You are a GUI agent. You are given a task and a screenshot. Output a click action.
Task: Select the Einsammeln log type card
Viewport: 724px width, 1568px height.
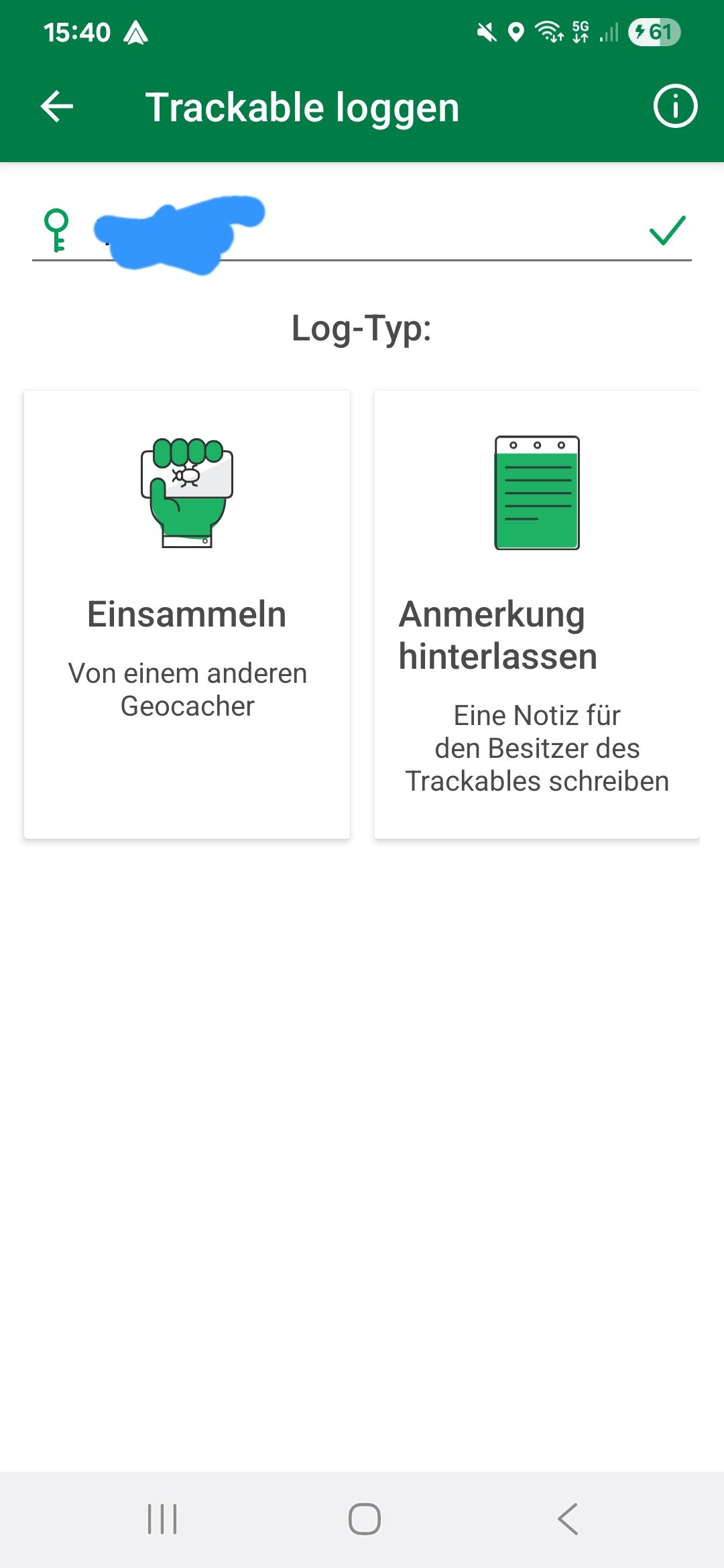(x=187, y=614)
